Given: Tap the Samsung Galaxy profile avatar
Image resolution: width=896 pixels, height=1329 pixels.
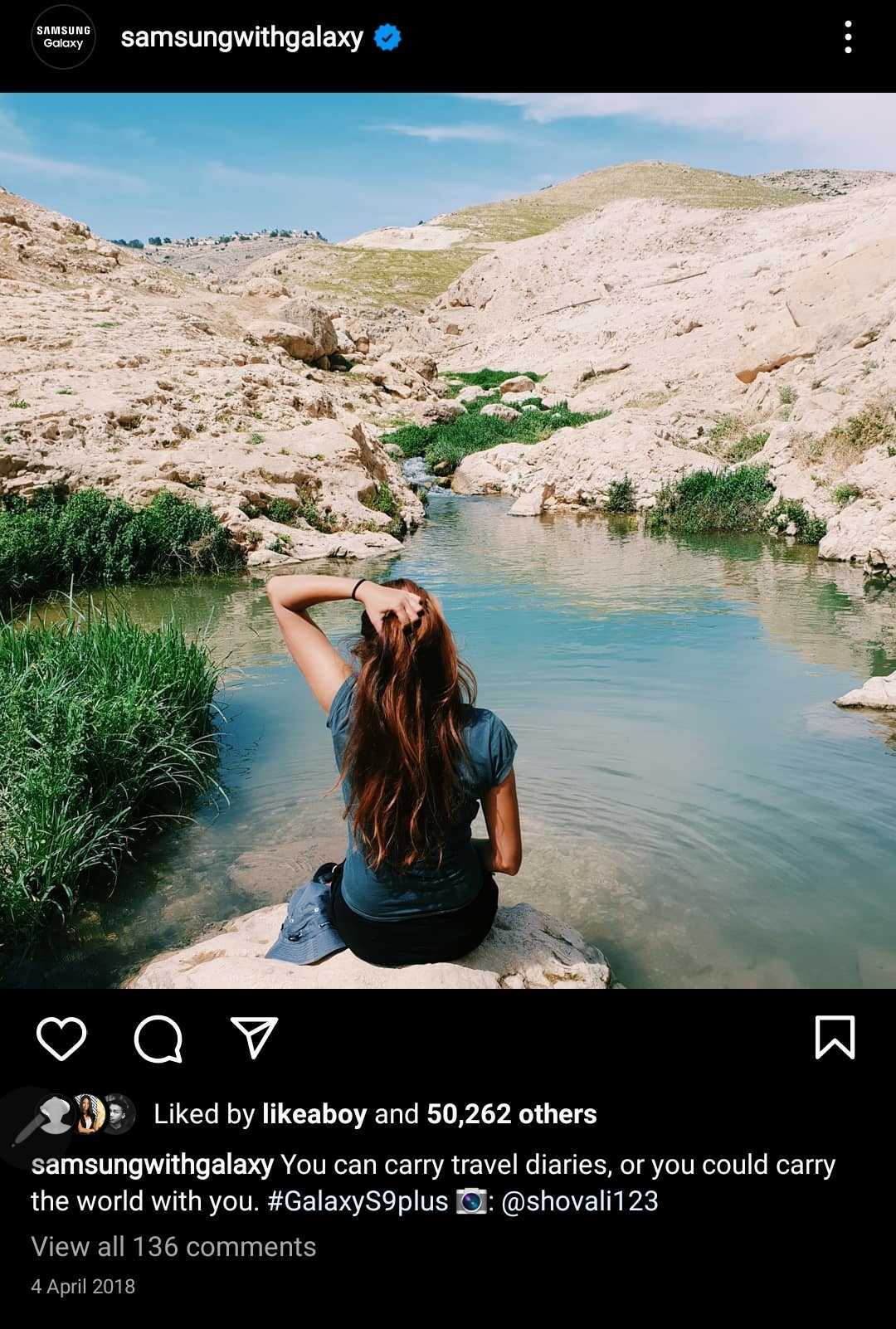Looking at the screenshot, I should coord(63,37).
